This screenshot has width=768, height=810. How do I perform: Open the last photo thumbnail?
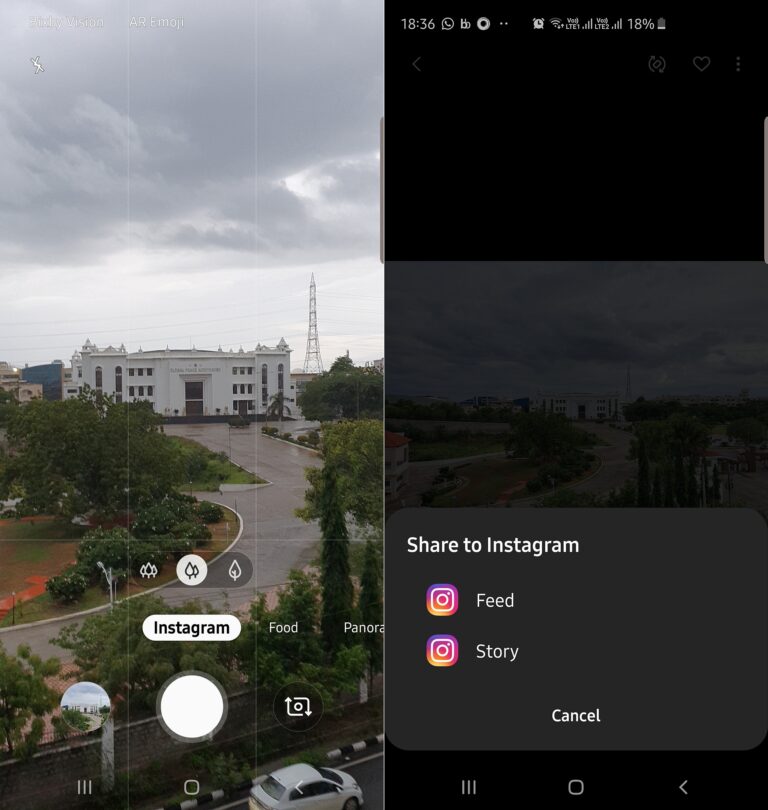click(85, 706)
